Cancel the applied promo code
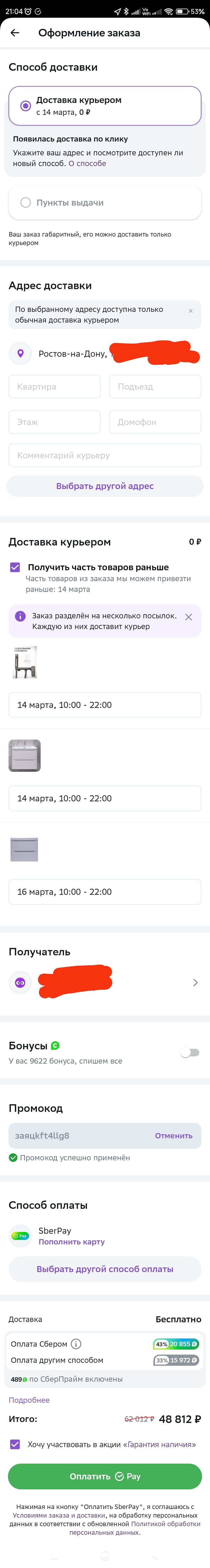210x1568 pixels. click(173, 1136)
